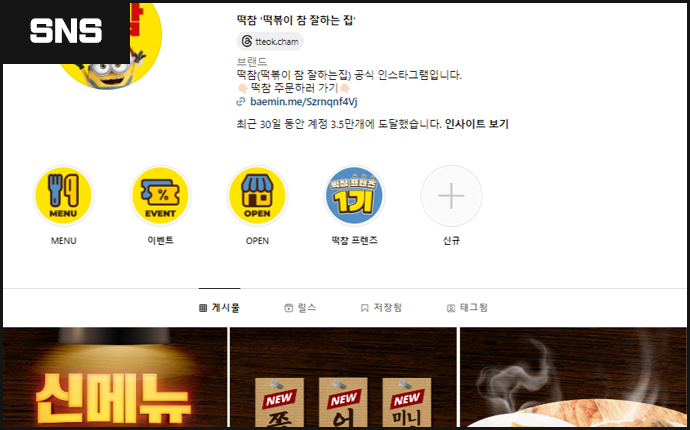Image resolution: width=690 pixels, height=430 pixels.
Task: Open the 신메뉴 post thumbnail
Action: tap(114, 380)
